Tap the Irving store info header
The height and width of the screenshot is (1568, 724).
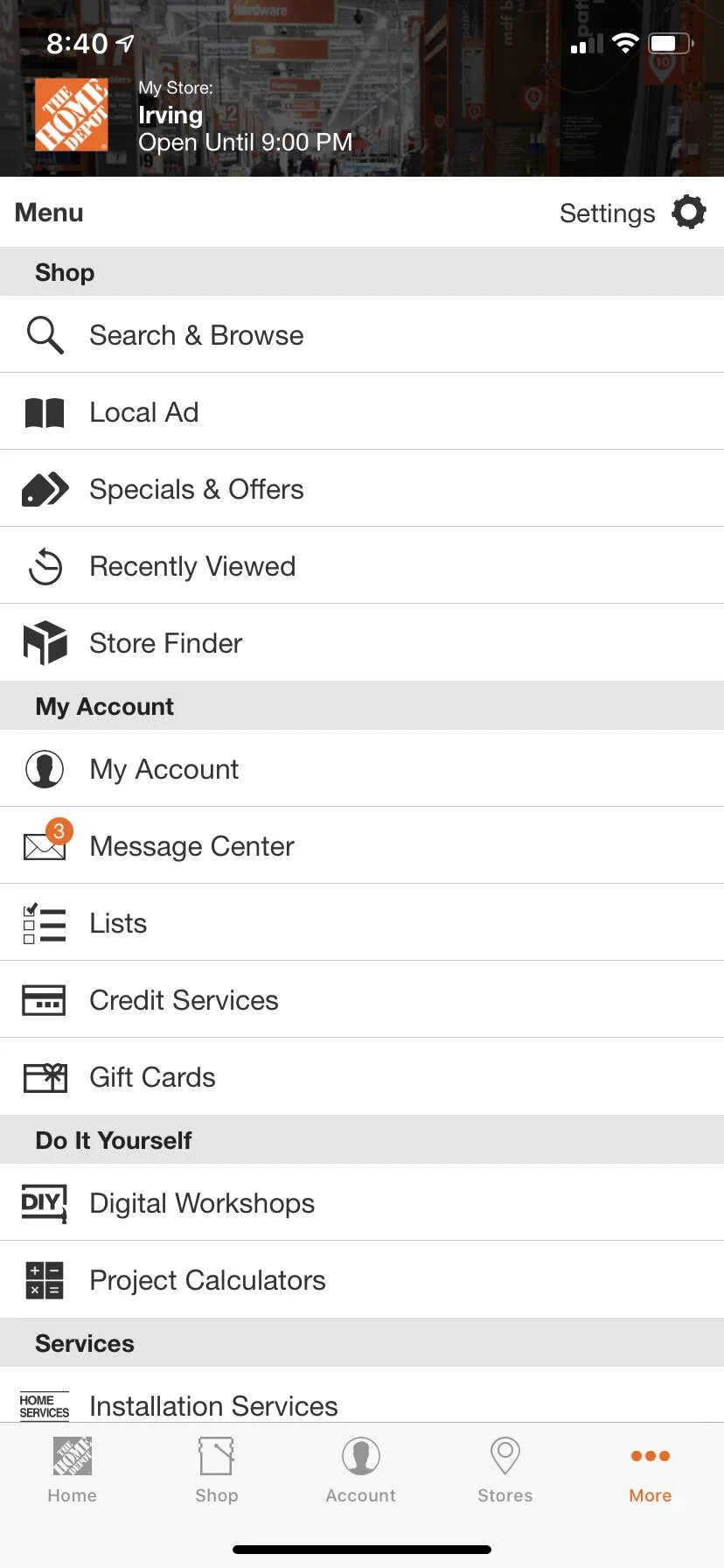[x=245, y=116]
